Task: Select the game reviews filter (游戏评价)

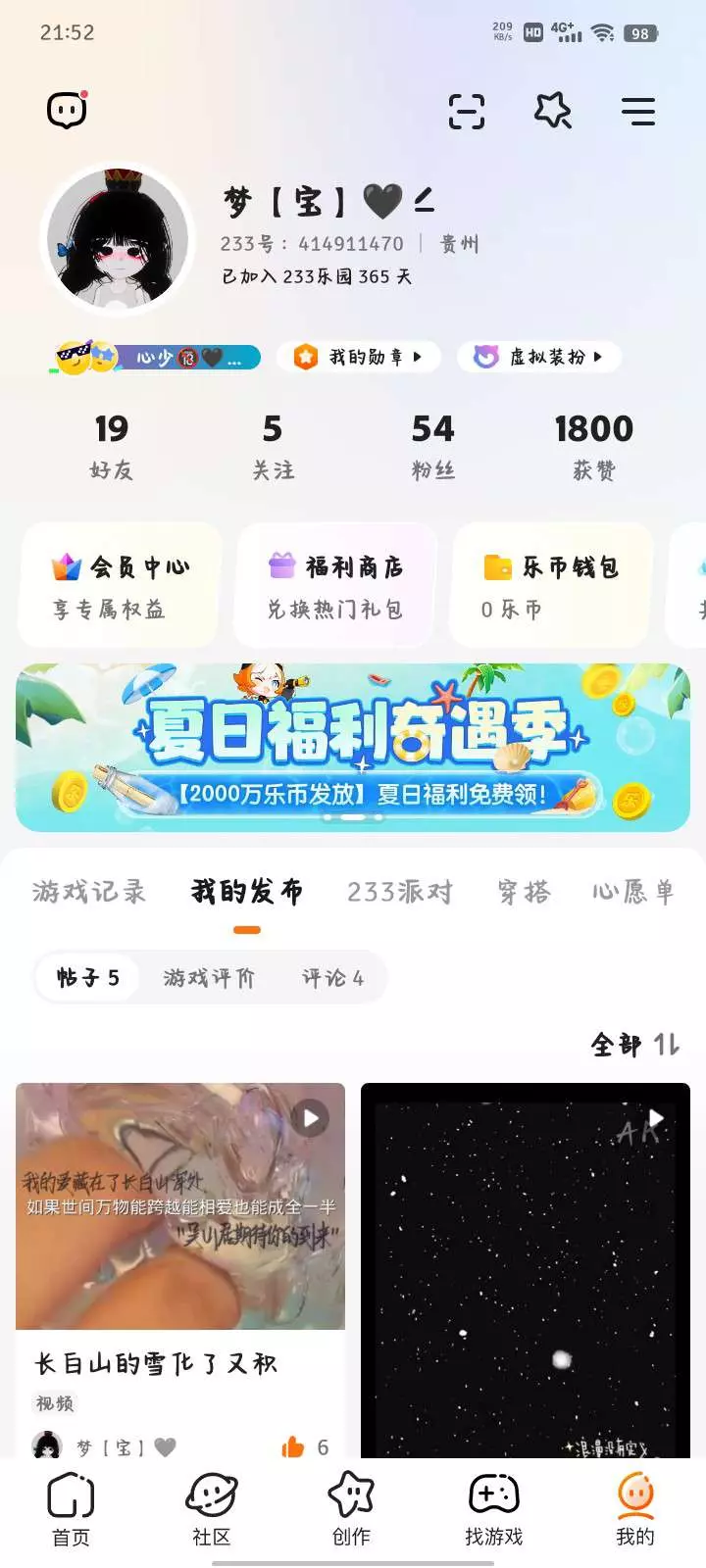Action: coord(209,977)
